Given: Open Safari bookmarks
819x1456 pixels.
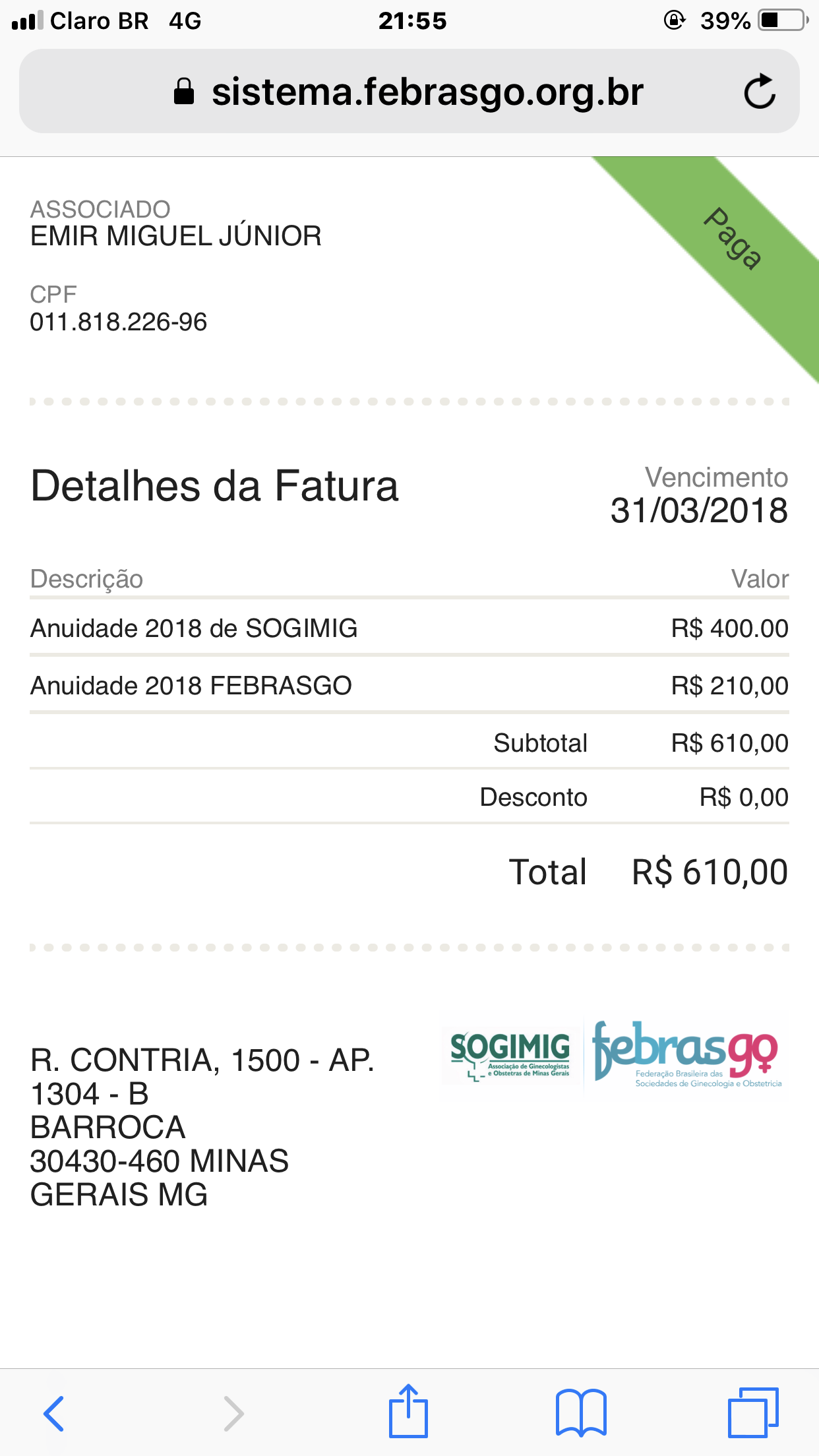Looking at the screenshot, I should pyautogui.click(x=581, y=1413).
